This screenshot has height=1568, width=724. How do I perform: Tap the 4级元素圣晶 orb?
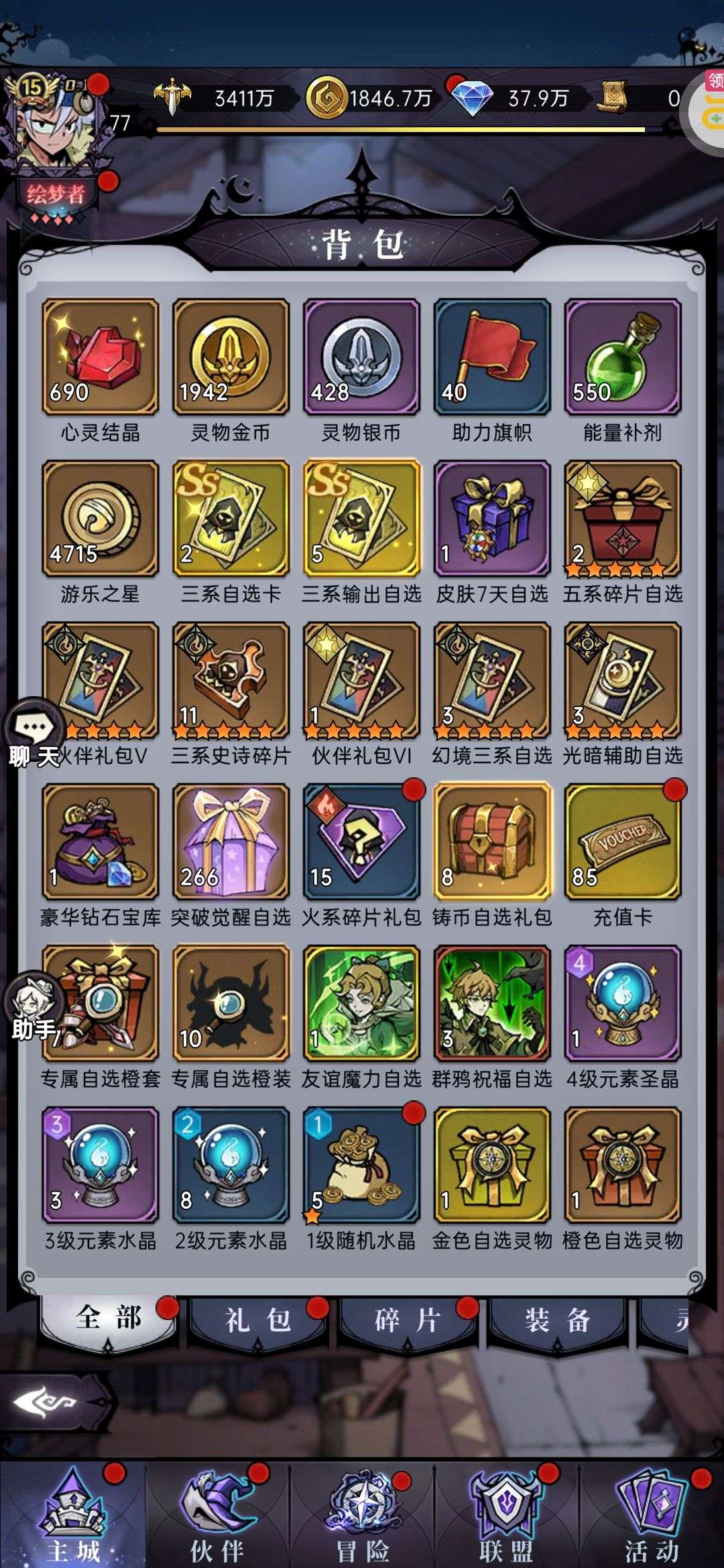point(623,1003)
